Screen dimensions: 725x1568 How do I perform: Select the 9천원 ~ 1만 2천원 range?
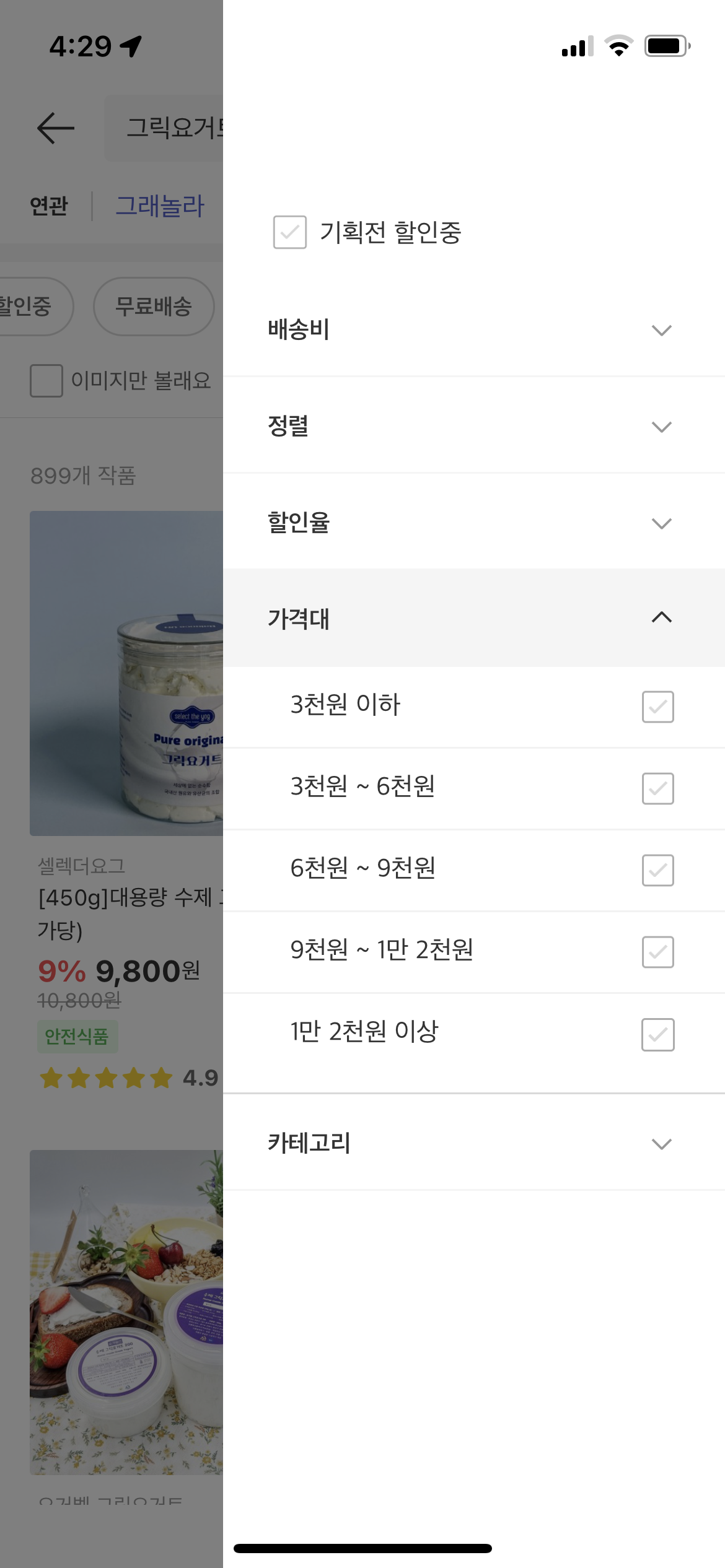[657, 952]
